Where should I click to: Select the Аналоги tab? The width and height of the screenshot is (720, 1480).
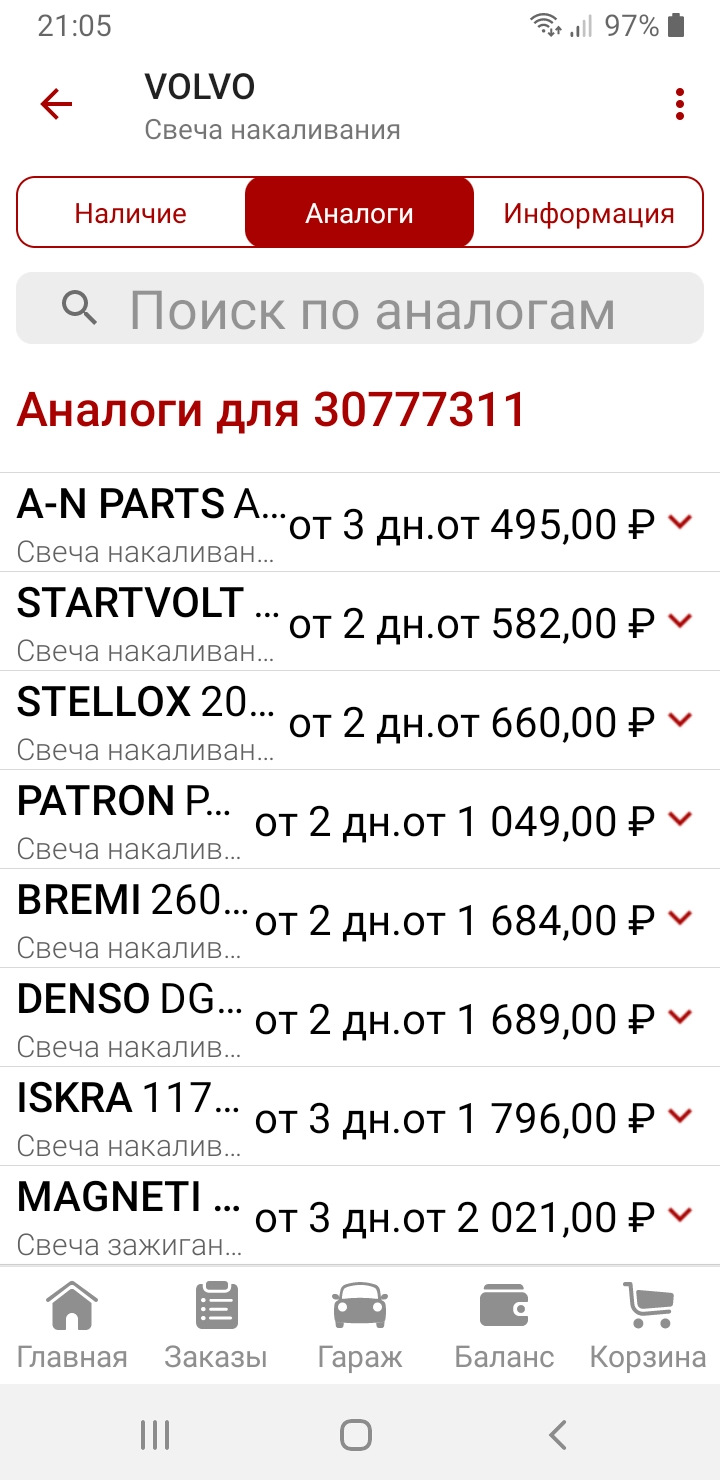[359, 212]
